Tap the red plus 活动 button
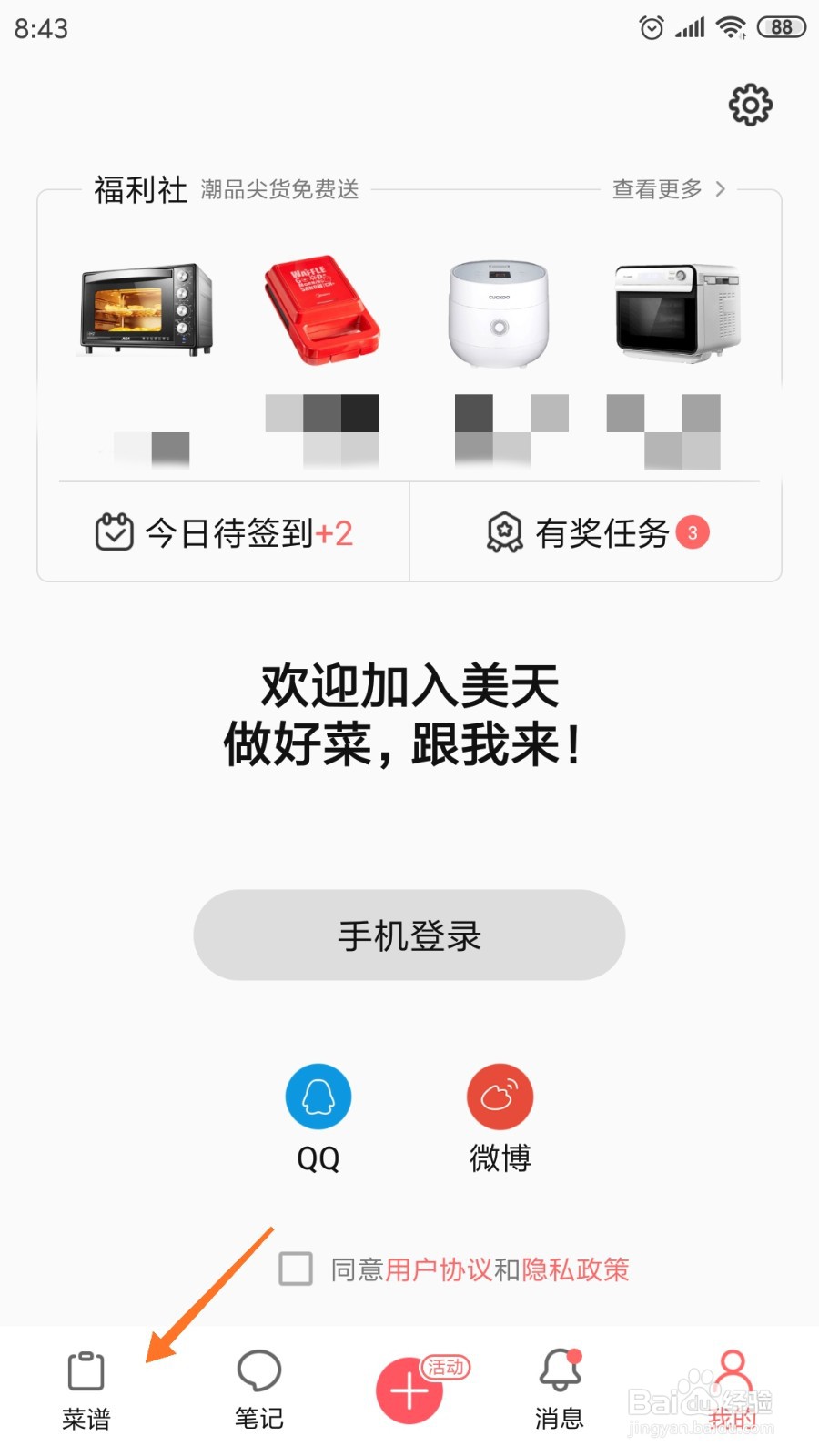819x1456 pixels. 409,1388
